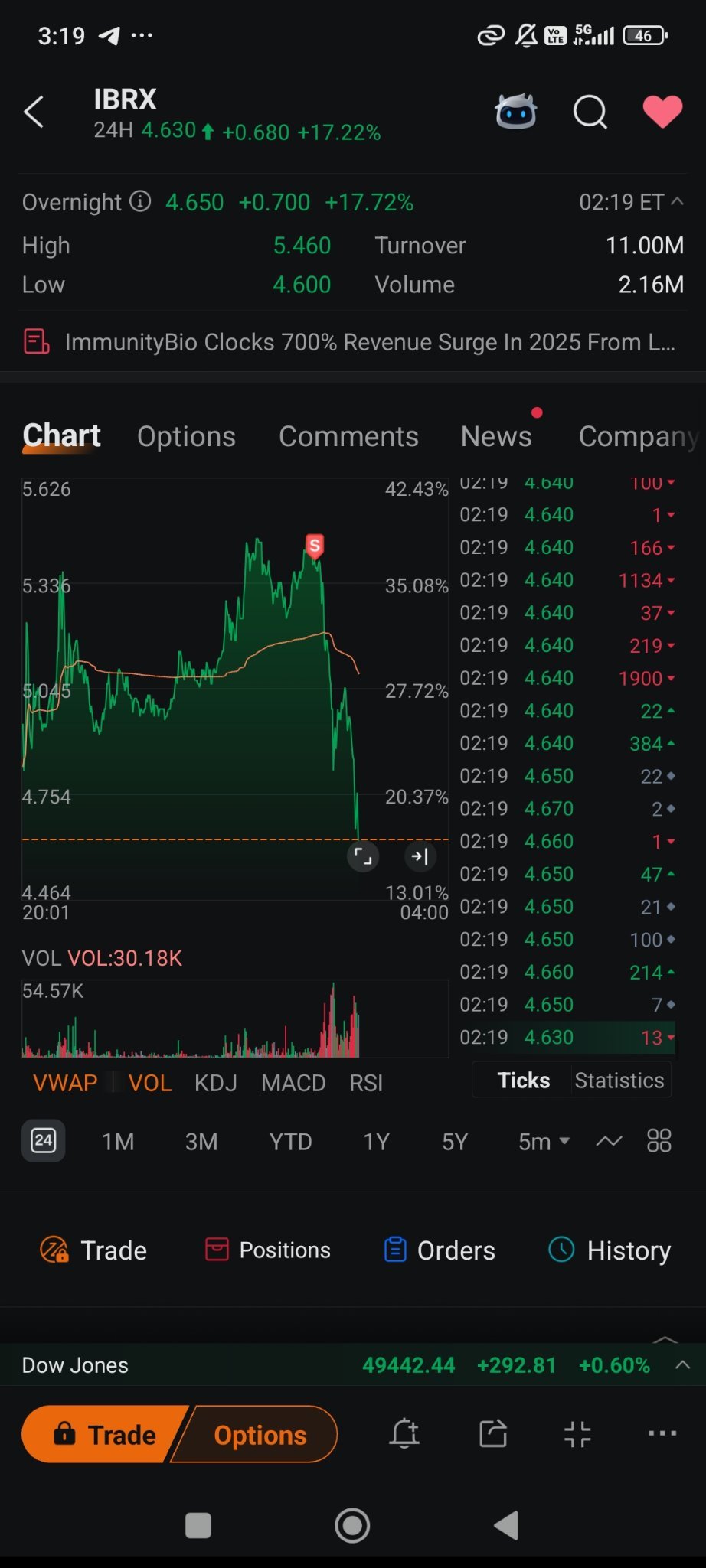
Task: Select the MACD indicator
Action: pyautogui.click(x=293, y=1083)
